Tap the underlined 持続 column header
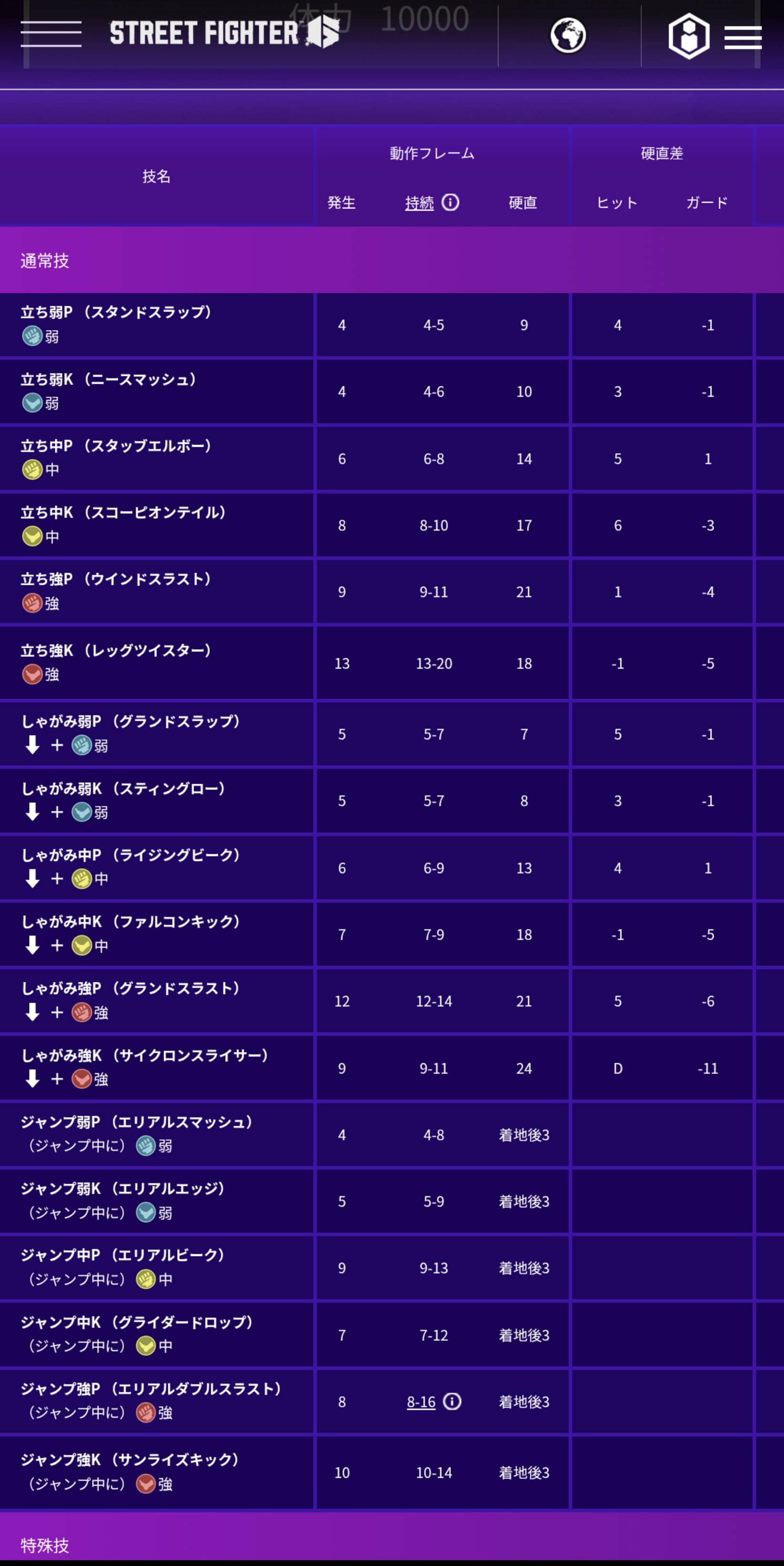 coord(419,203)
